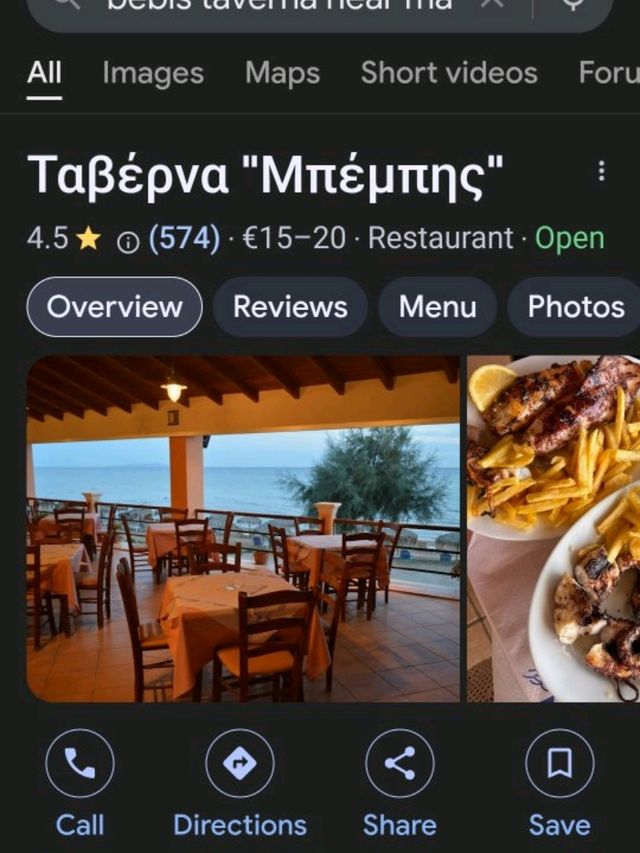
Task: Clear the search query with the X
Action: [493, 4]
